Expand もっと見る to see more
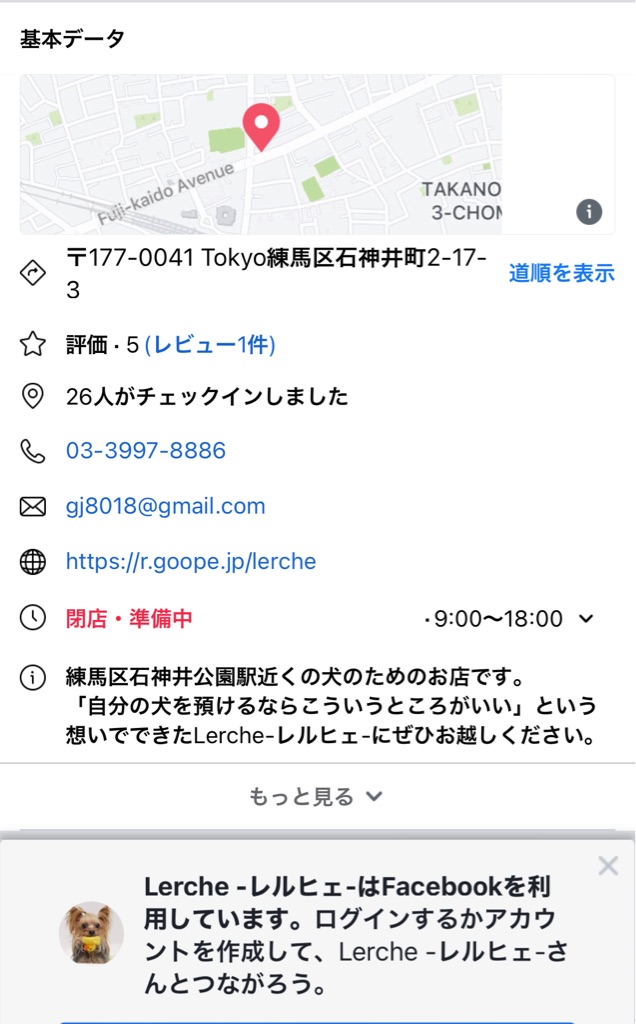The image size is (636, 1024). pos(317,796)
